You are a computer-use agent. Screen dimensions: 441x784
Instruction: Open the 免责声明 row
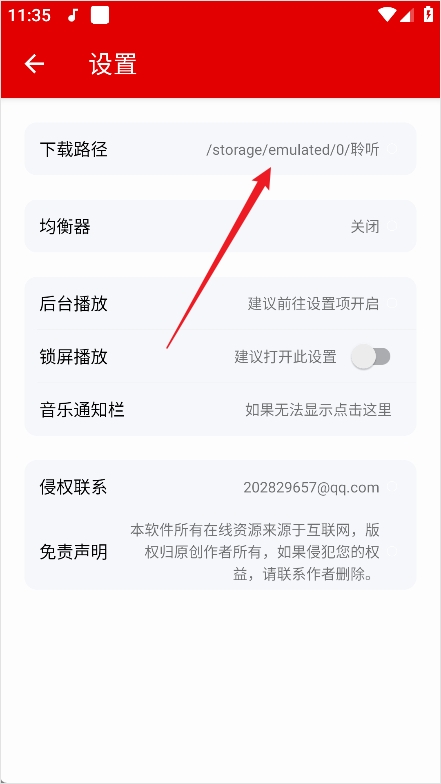pyautogui.click(x=220, y=552)
